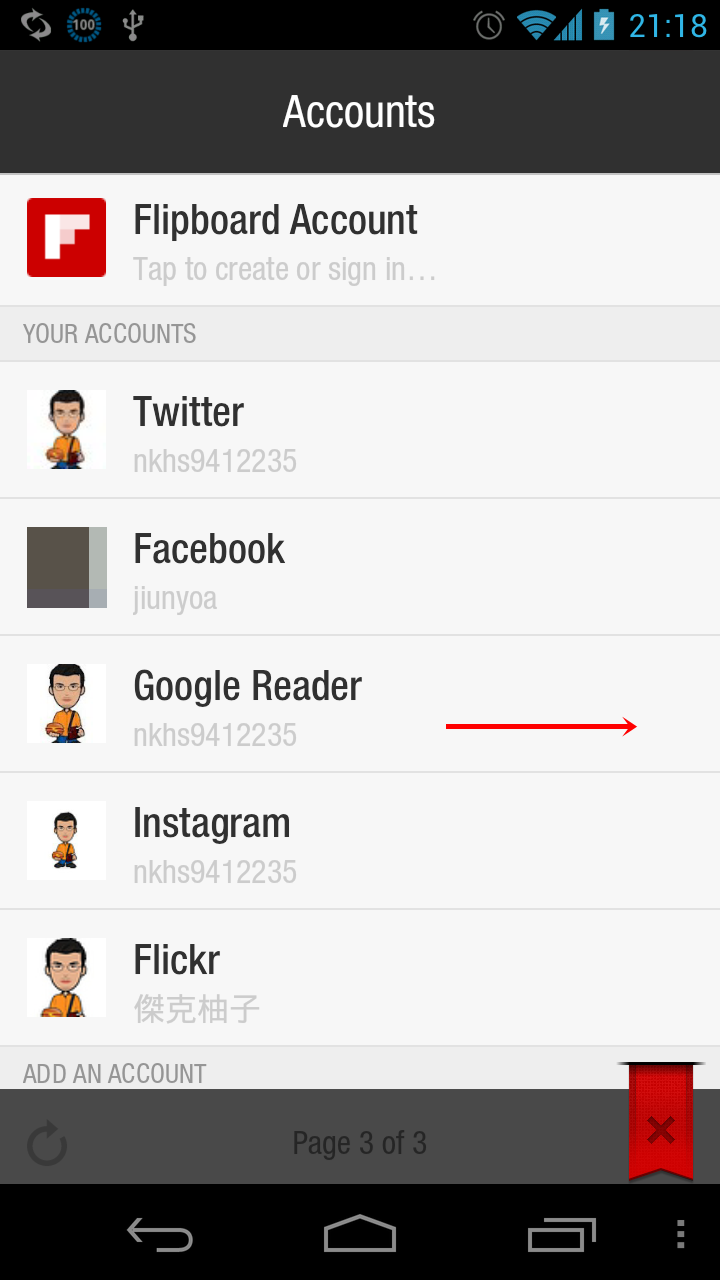
Task: Close using the red ribbon X
Action: pos(660,1130)
